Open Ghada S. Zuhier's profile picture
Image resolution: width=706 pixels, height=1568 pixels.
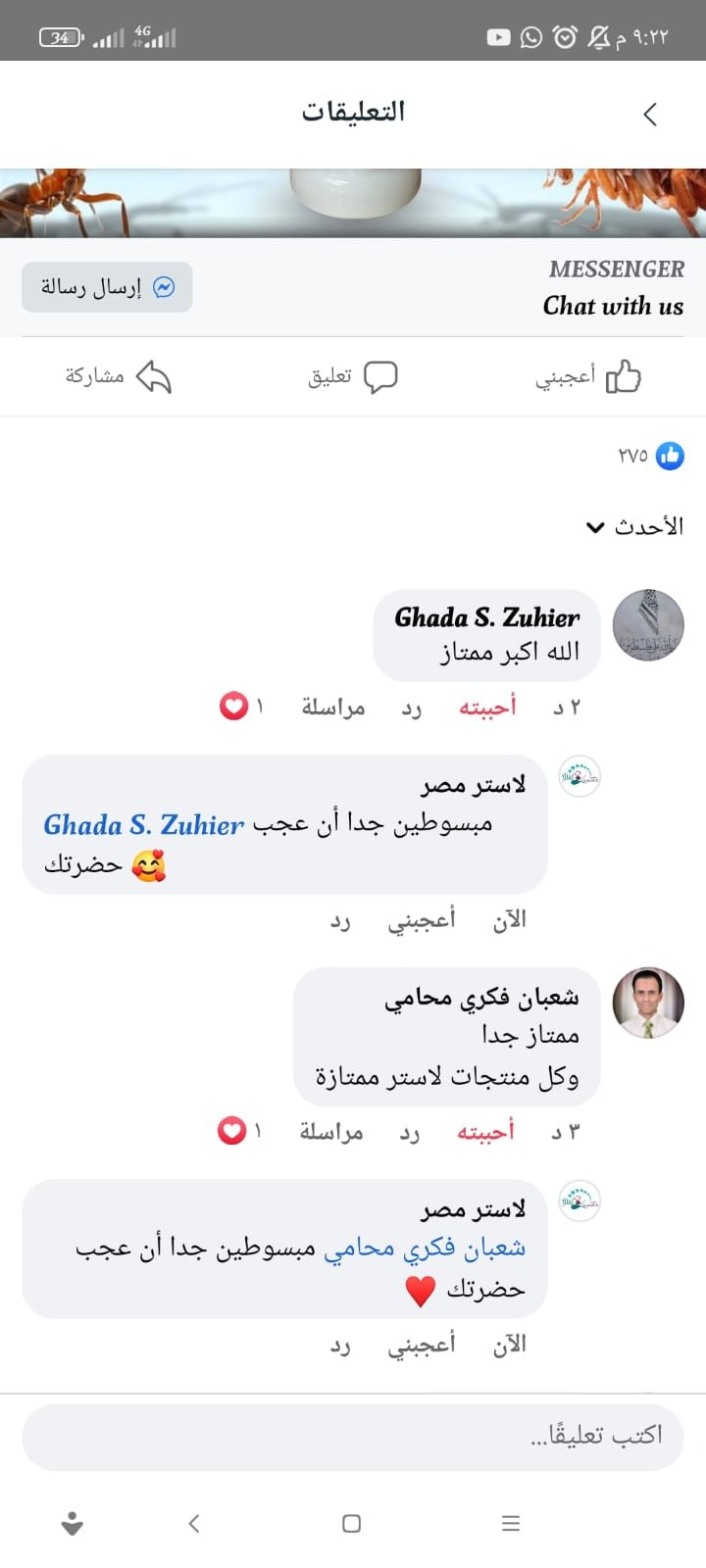point(647,625)
